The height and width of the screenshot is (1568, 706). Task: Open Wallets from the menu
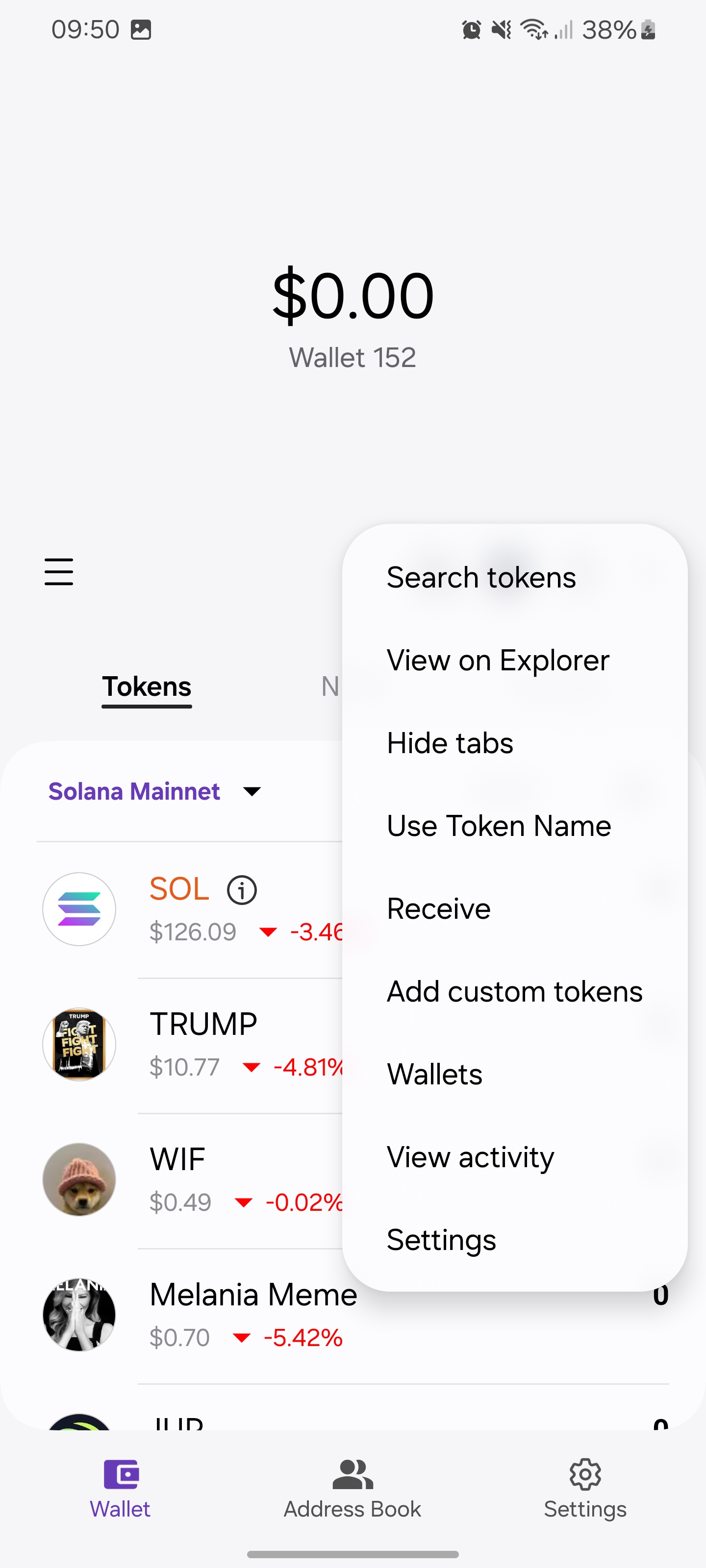(434, 1074)
